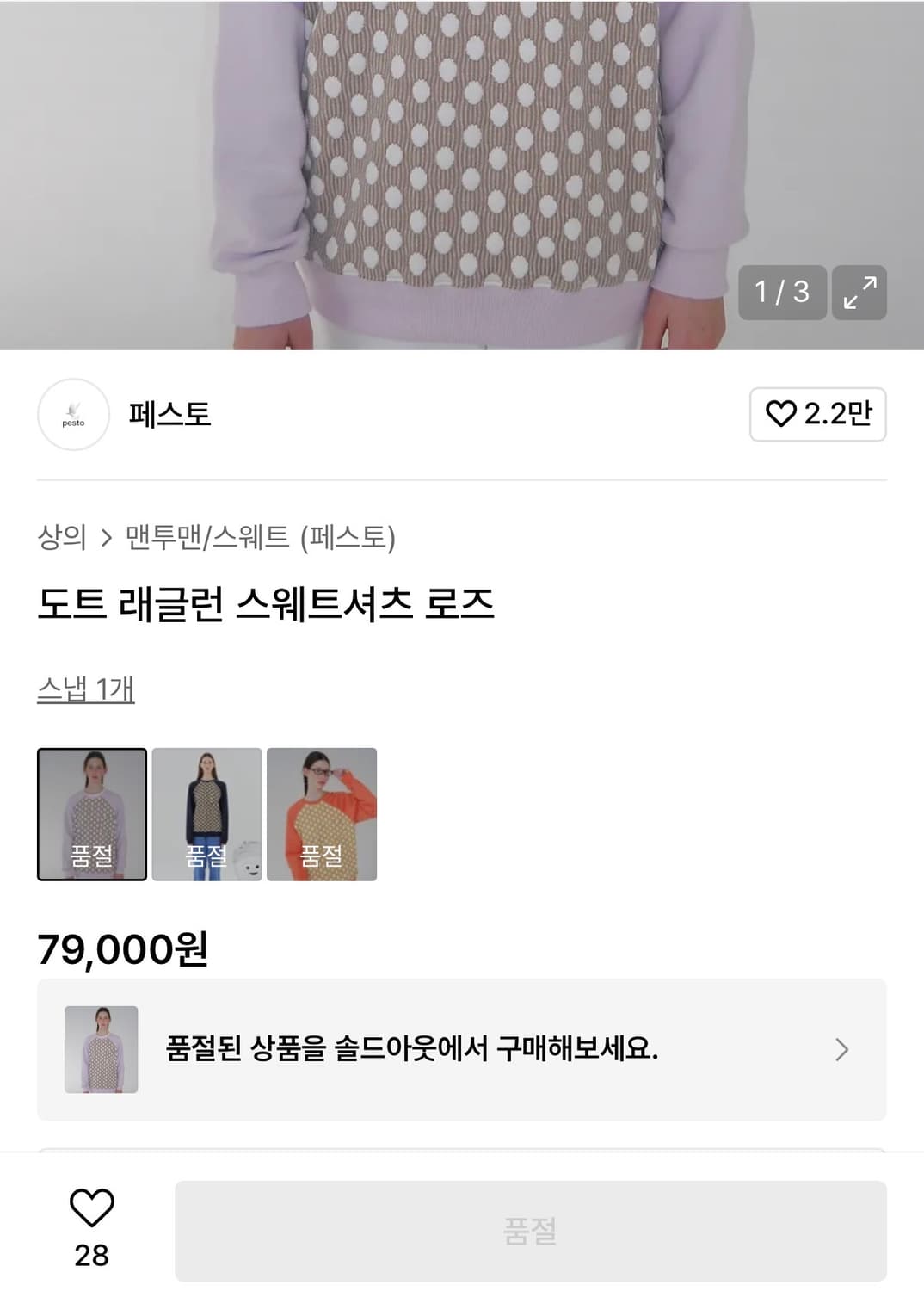Toggle like for the 페스토 brand
This screenshot has width=924, height=1291.
[815, 416]
